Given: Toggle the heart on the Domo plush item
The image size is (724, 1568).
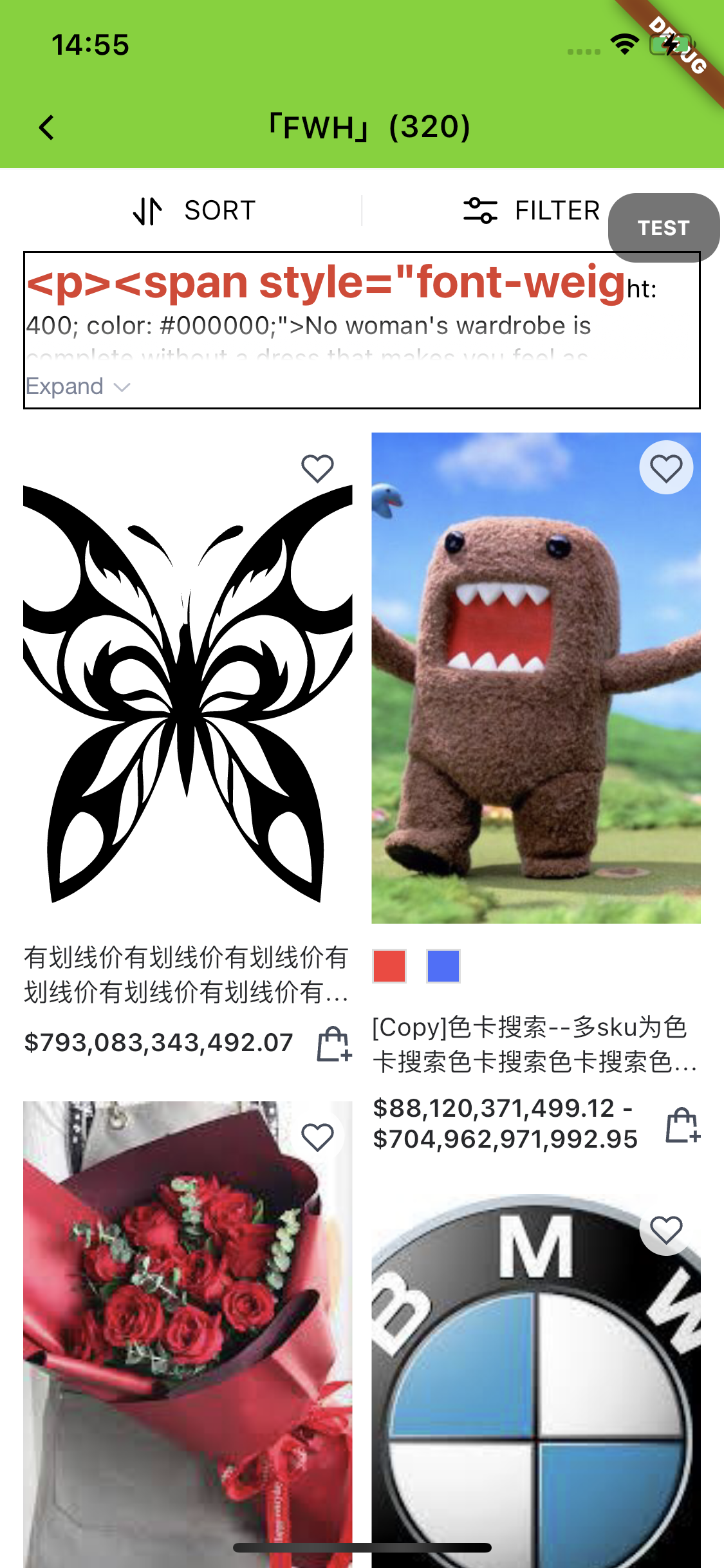Looking at the screenshot, I should coord(666,468).
